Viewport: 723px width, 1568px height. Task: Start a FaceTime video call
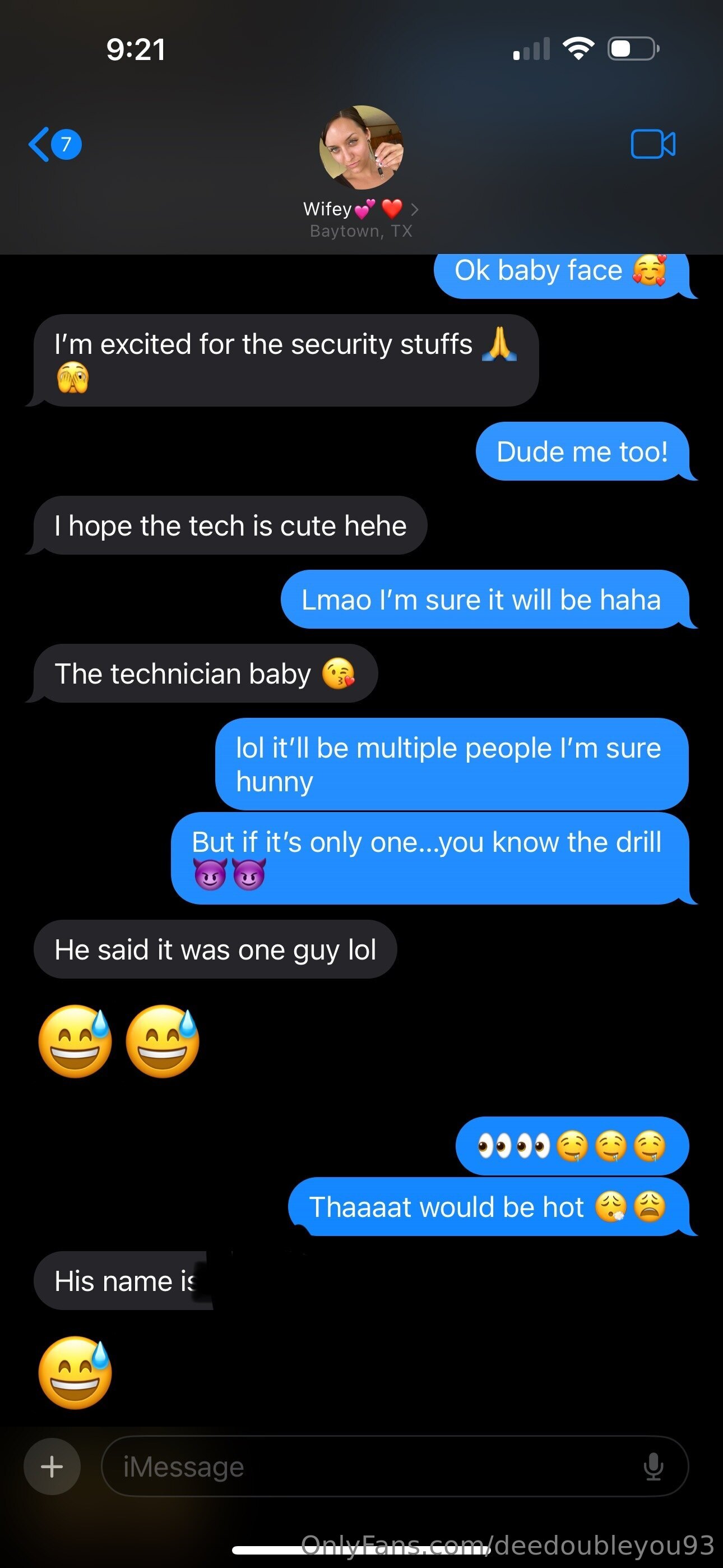click(653, 144)
